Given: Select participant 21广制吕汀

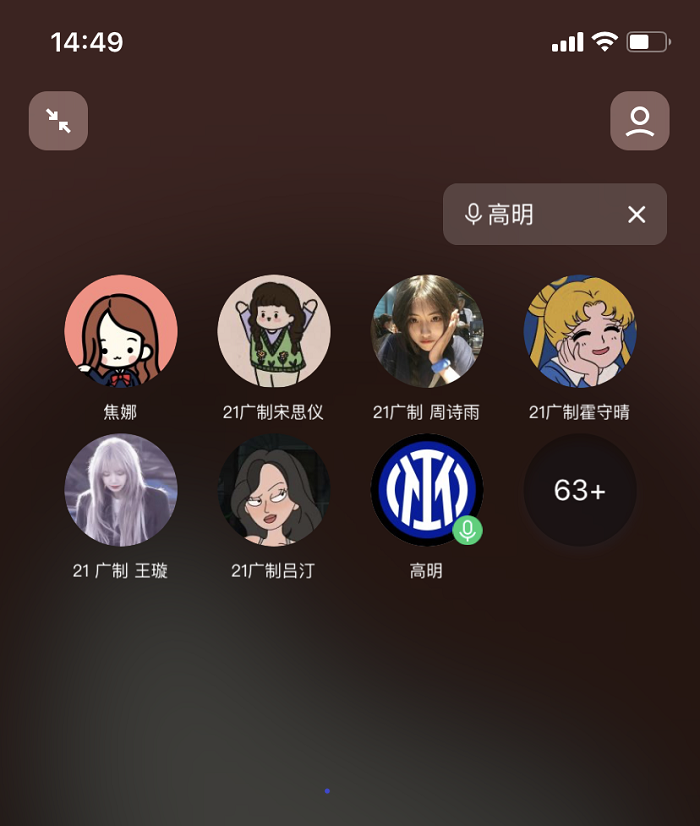Looking at the screenshot, I should [x=274, y=490].
